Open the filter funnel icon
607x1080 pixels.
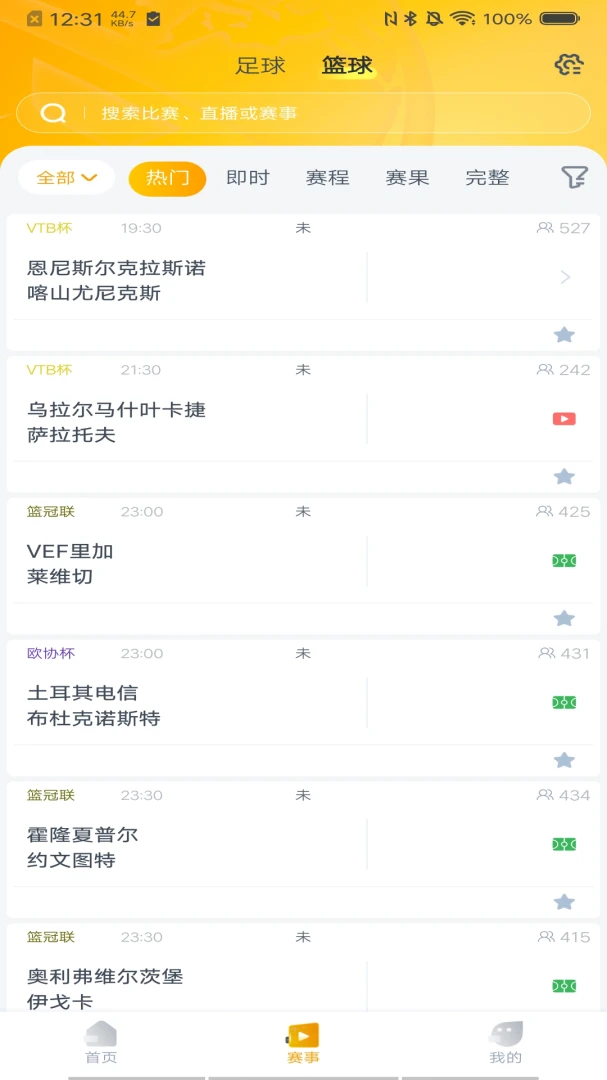(574, 178)
